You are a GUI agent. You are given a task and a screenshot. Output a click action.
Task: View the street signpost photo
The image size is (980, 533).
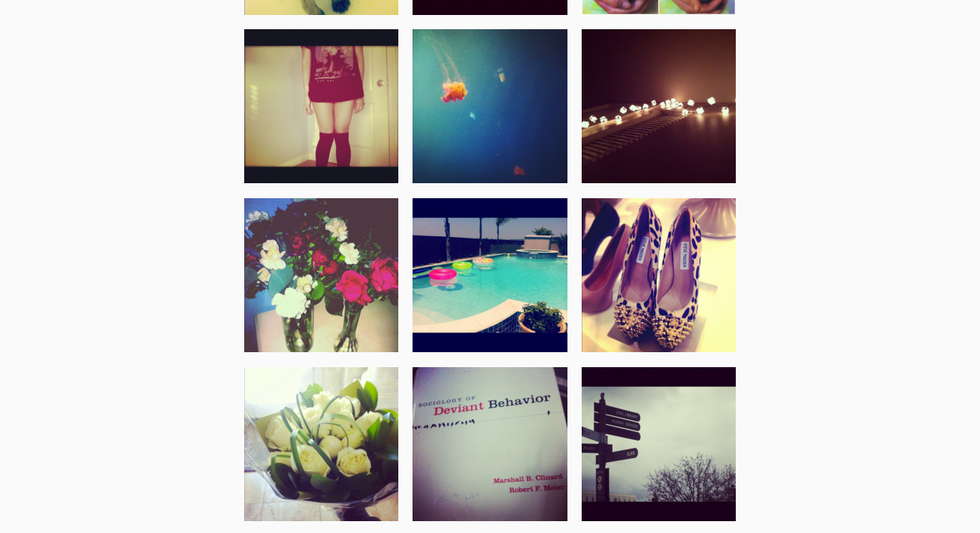coord(658,444)
